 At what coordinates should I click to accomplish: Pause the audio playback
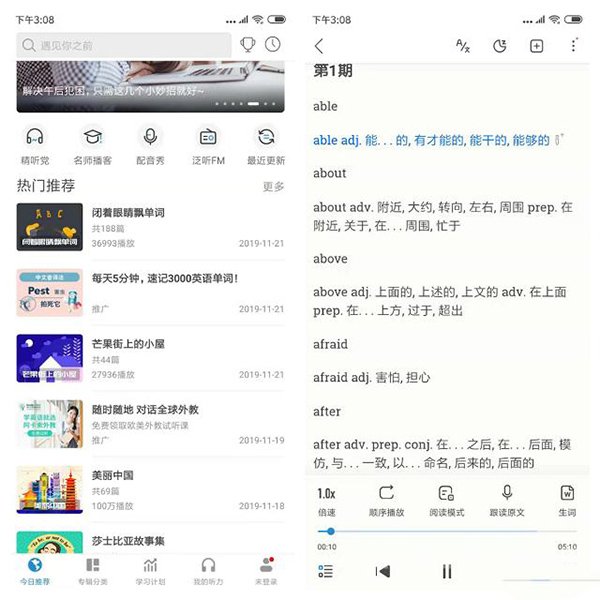[x=447, y=572]
